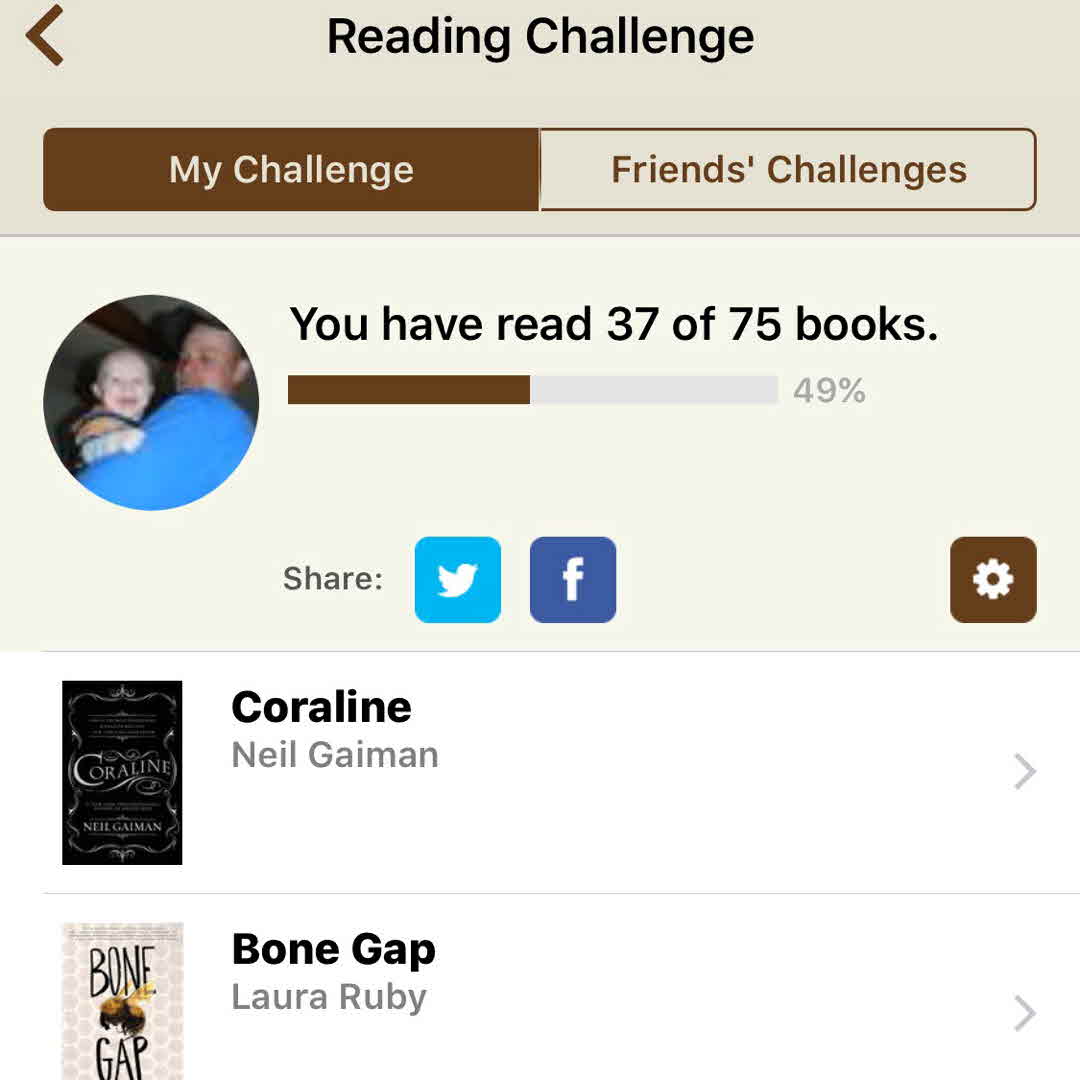
Task: Share reading challenge on Twitter
Action: (458, 580)
